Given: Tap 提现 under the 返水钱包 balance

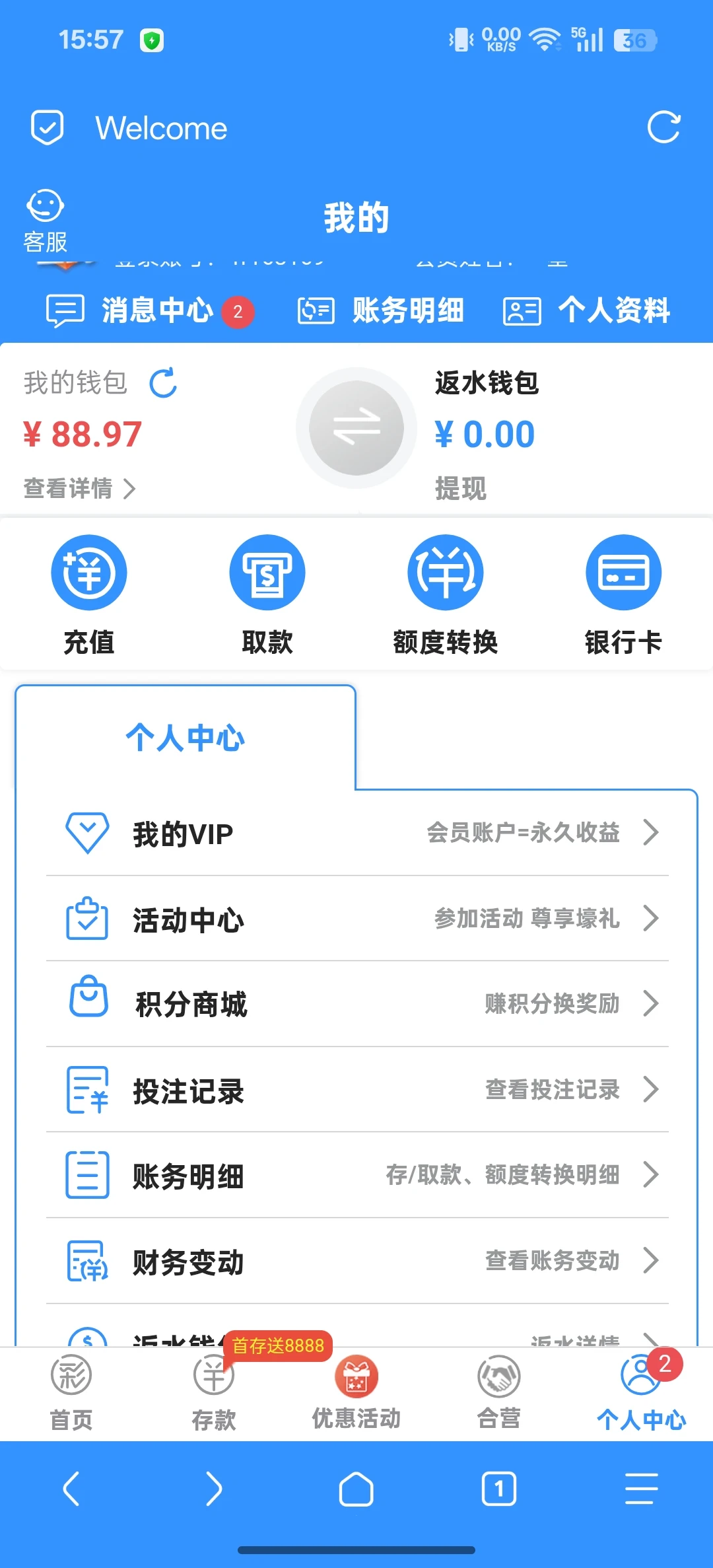Looking at the screenshot, I should [462, 489].
